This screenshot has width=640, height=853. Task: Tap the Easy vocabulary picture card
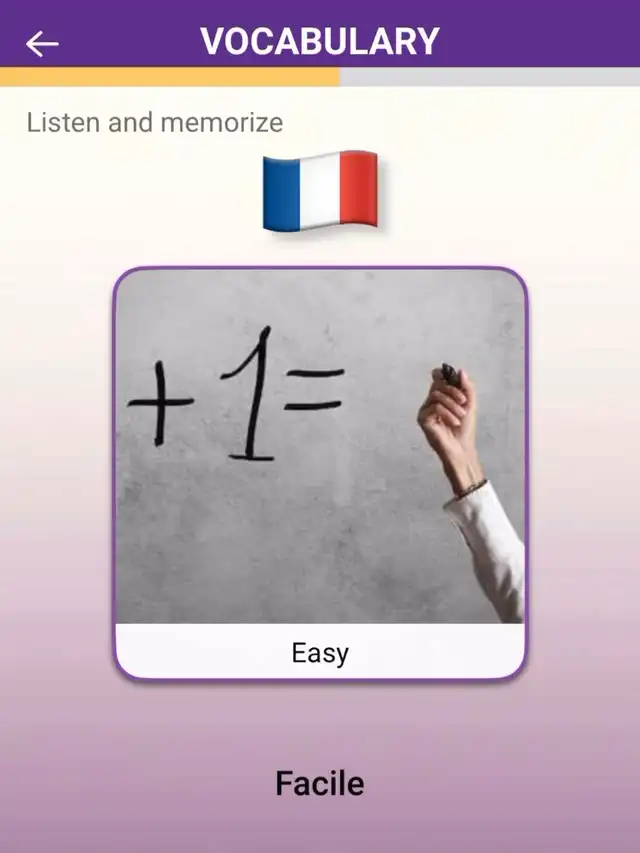320,474
